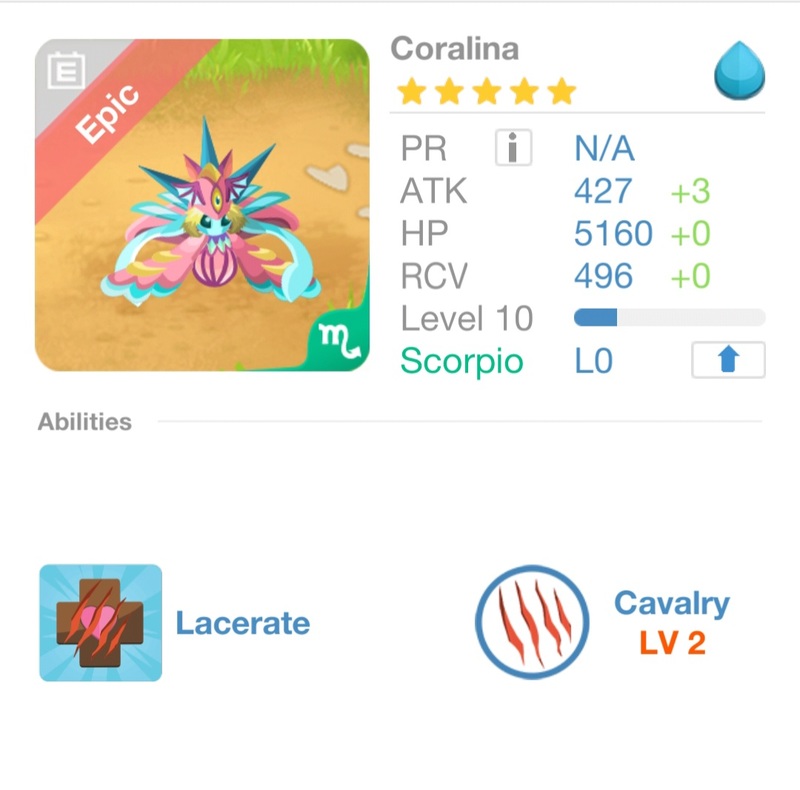Tap the notes icon on Coralina's portrait
The height and width of the screenshot is (790, 800).
coord(66,70)
